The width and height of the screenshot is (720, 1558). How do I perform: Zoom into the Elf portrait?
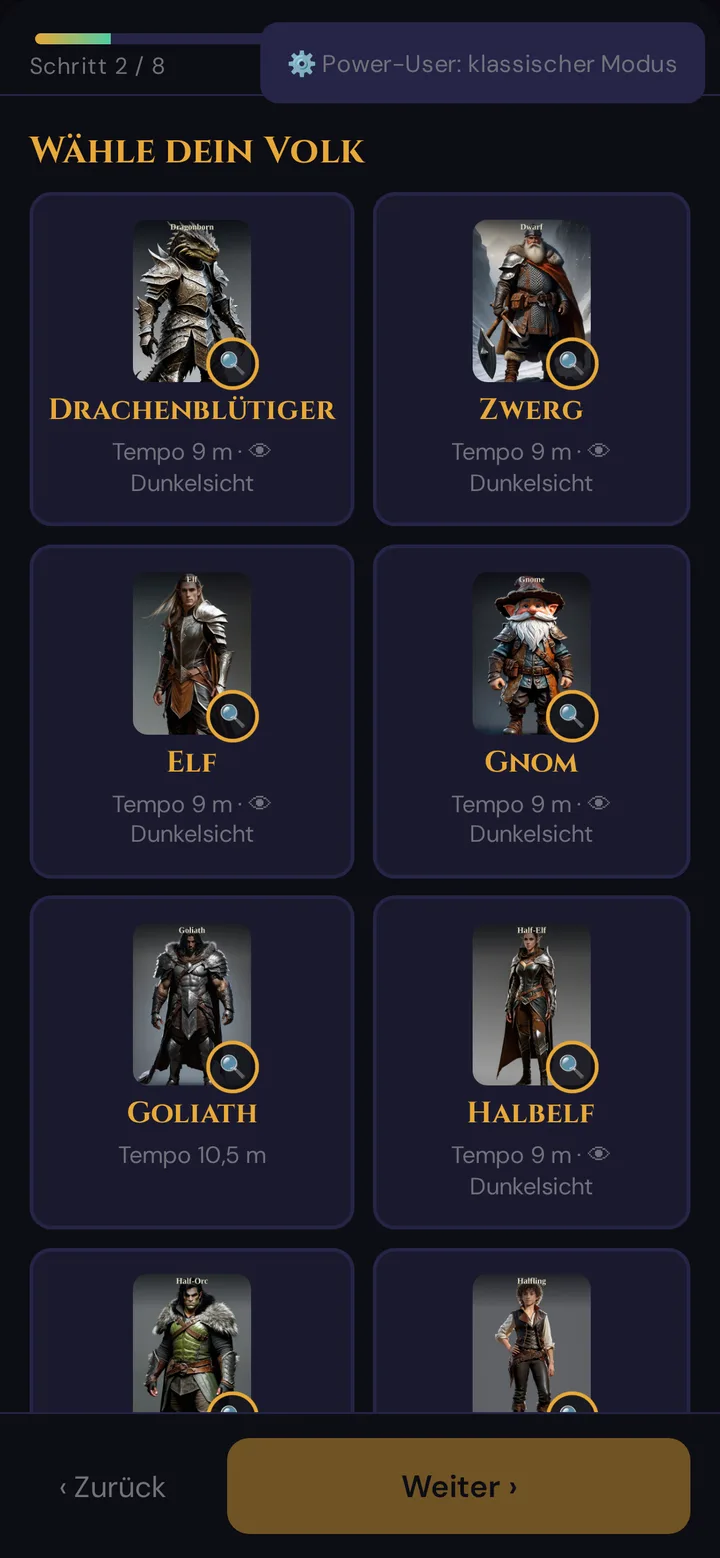[x=233, y=715]
